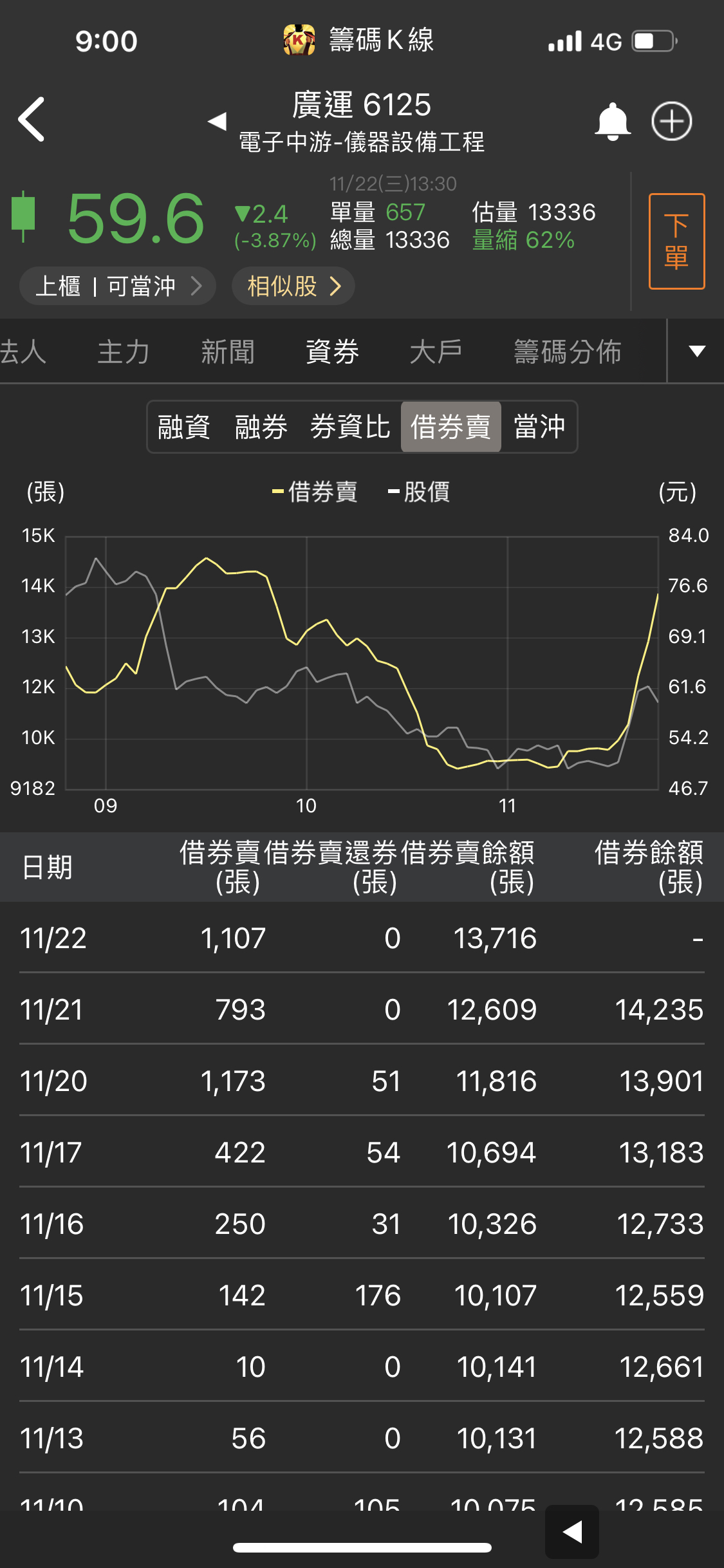Toggle the 借券賣 legend line on chart
This screenshot has height=1568, width=724.
coord(315,492)
